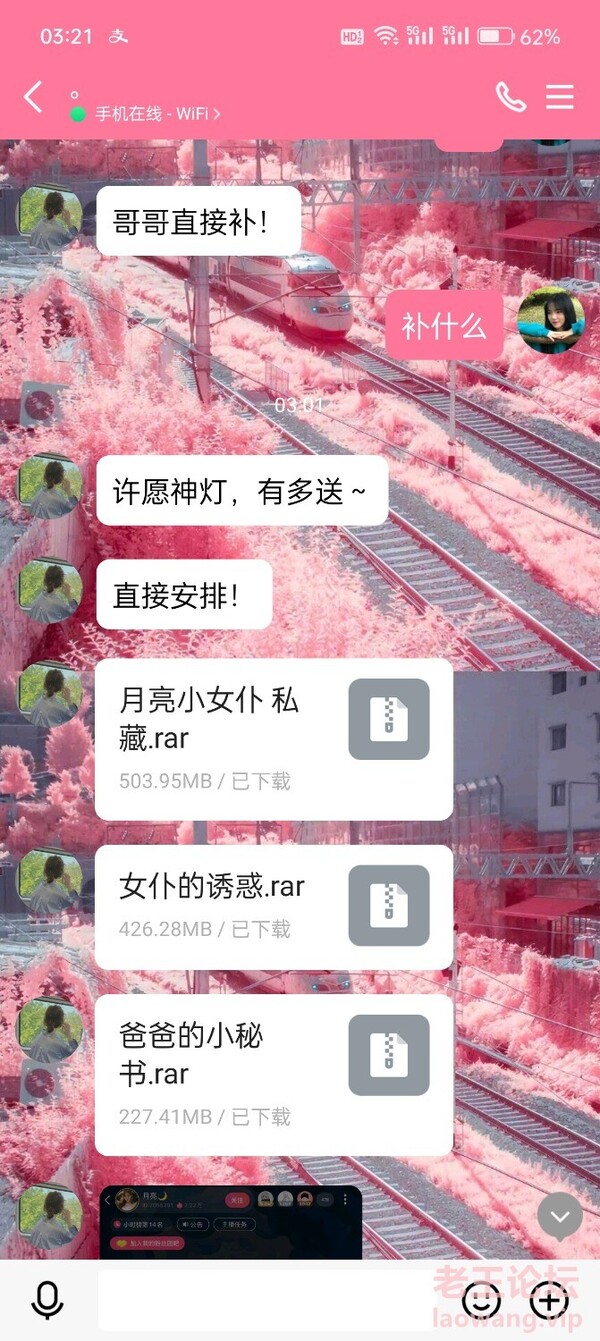Start a voice call
The width and height of the screenshot is (600, 1341).
[x=510, y=97]
